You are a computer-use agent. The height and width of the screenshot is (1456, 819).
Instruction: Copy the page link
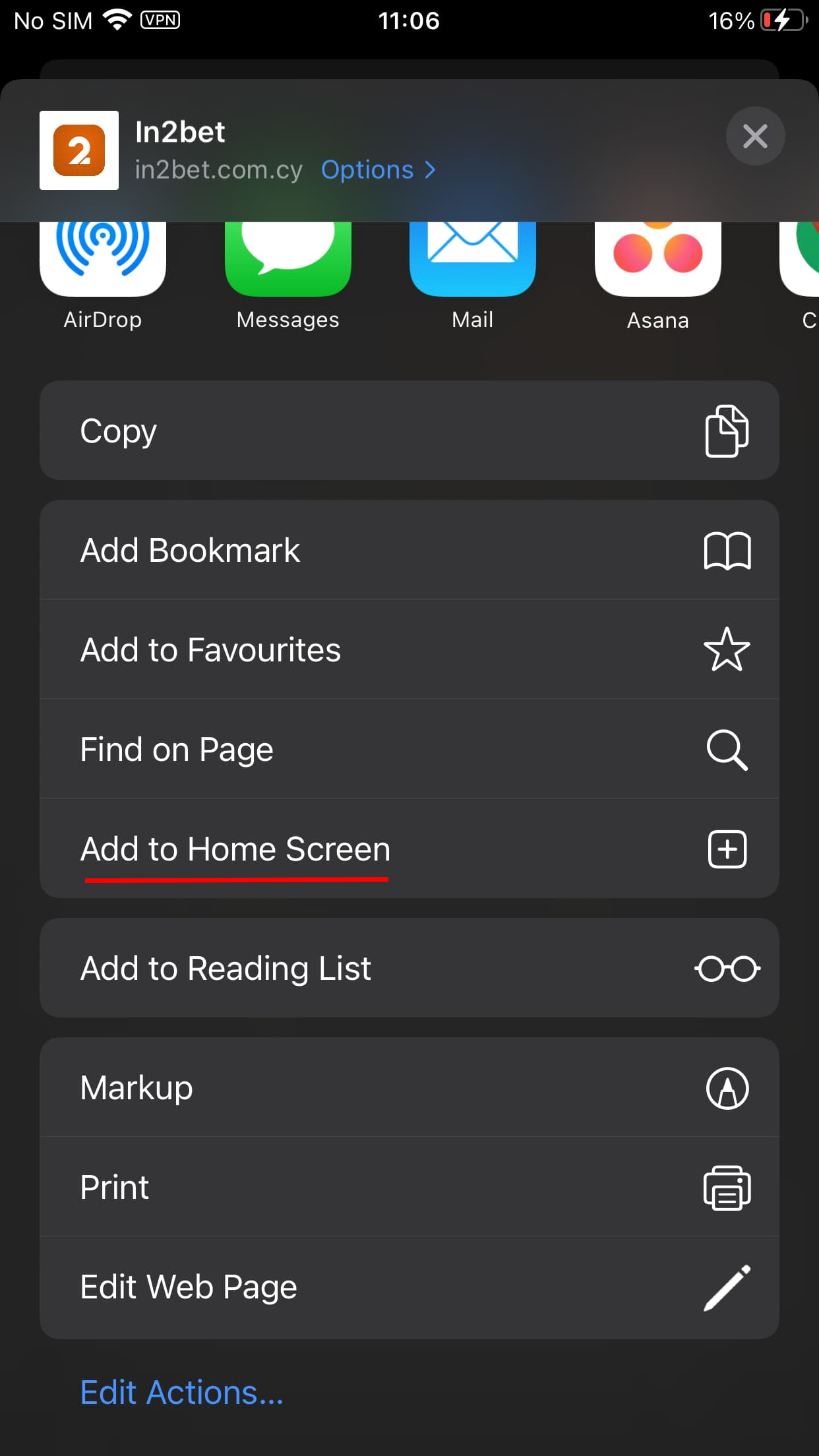point(409,431)
